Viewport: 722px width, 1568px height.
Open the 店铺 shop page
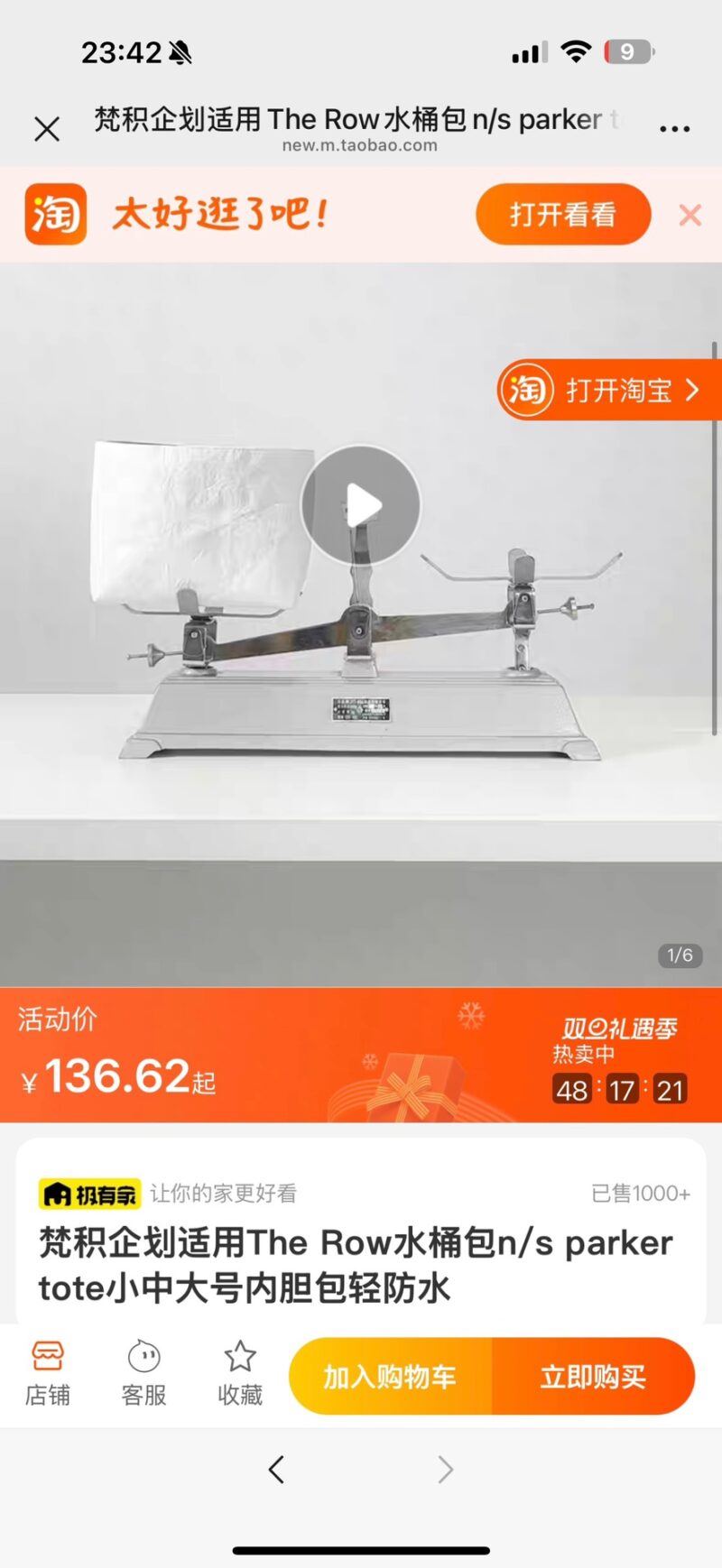[x=47, y=1374]
